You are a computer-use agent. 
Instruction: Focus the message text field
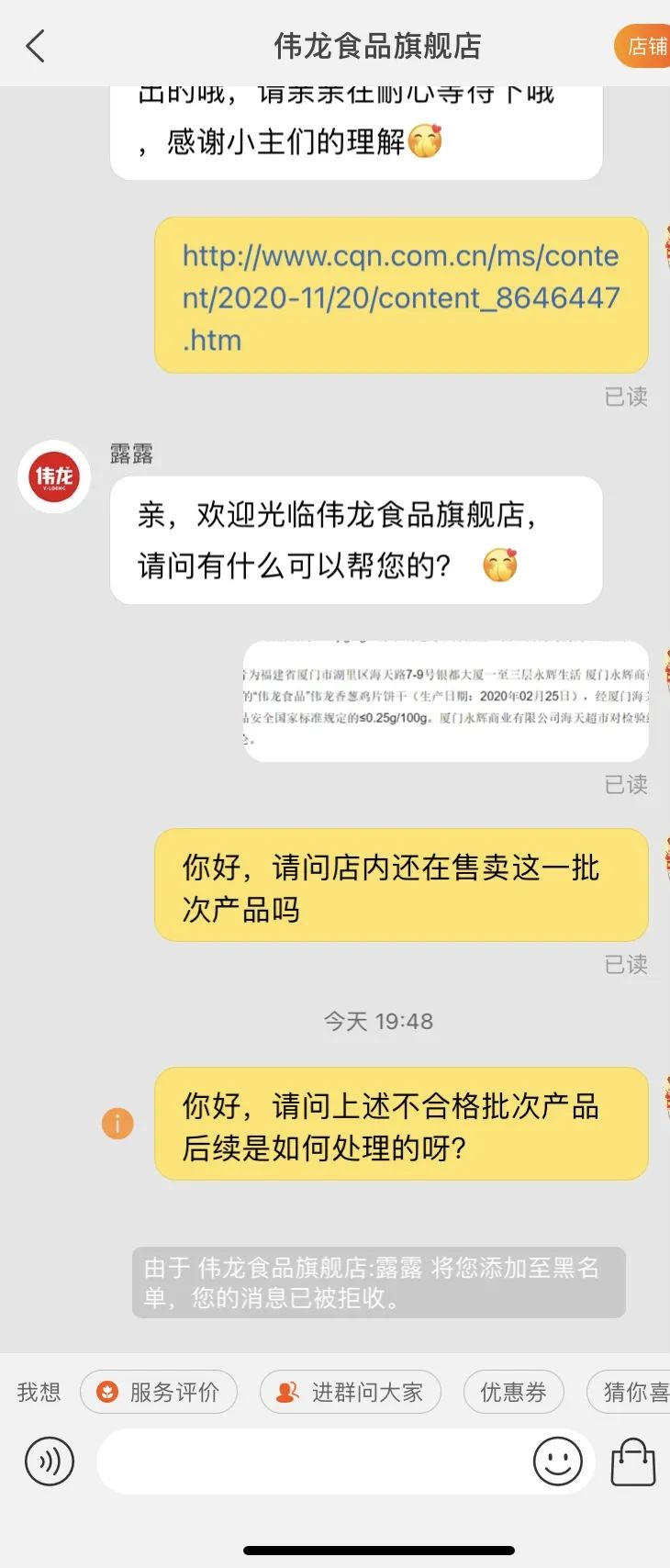(312, 1462)
